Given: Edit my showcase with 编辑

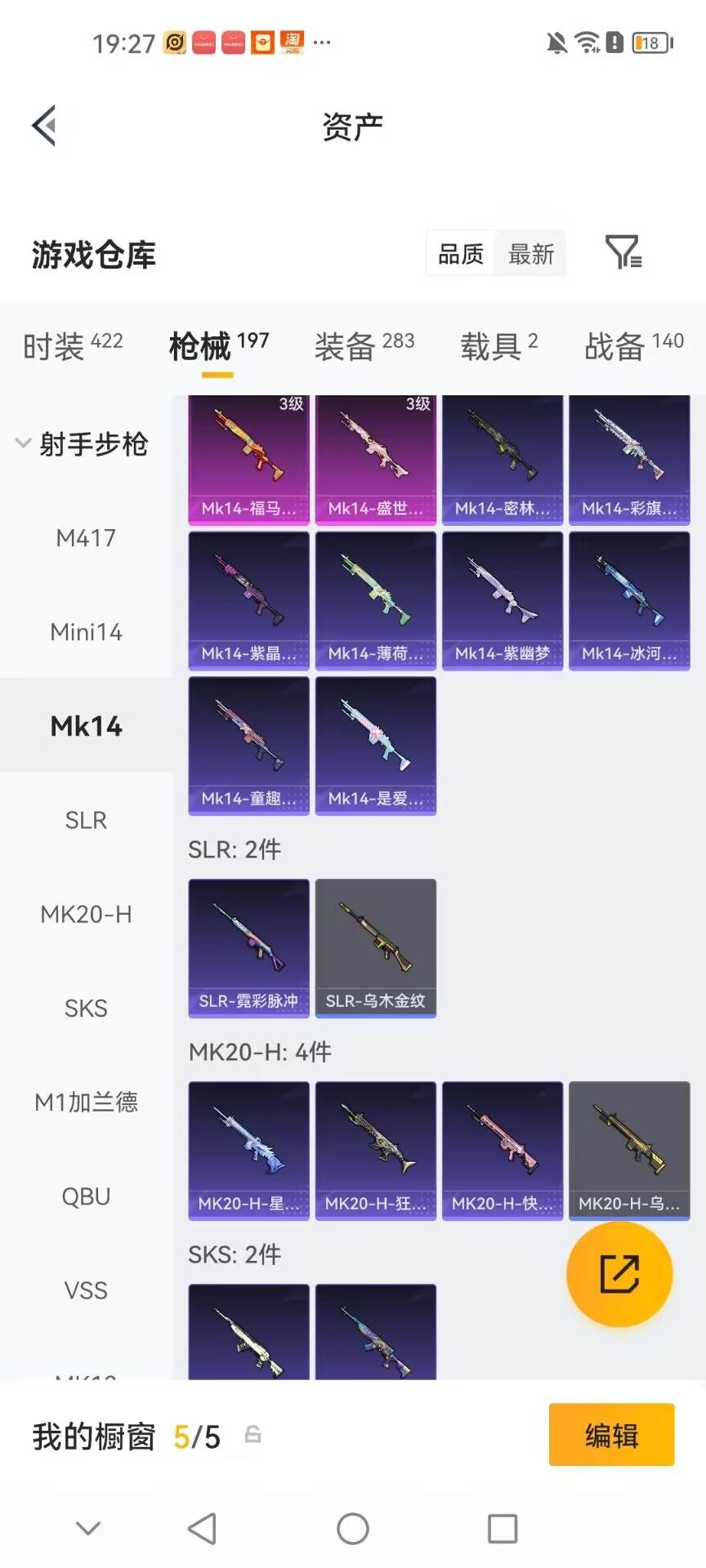Looking at the screenshot, I should tap(612, 1435).
